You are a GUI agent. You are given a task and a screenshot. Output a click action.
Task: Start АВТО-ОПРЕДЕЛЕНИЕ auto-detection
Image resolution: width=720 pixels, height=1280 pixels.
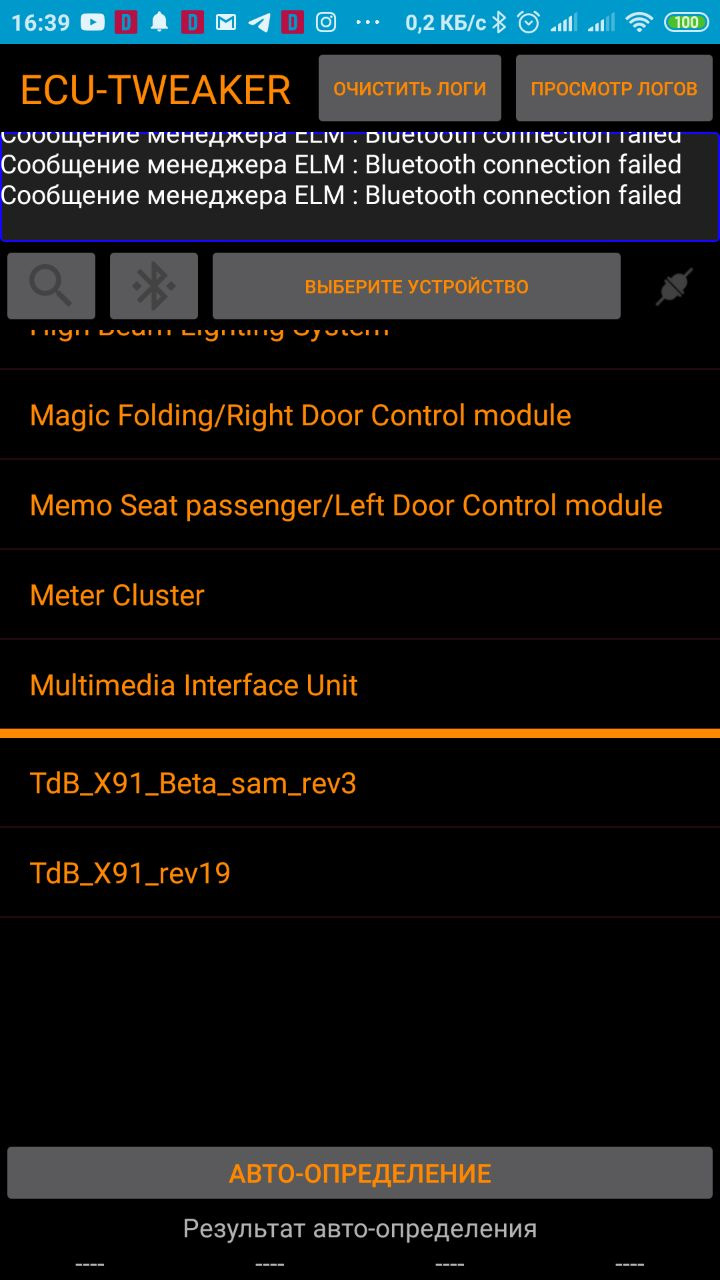[x=360, y=1173]
